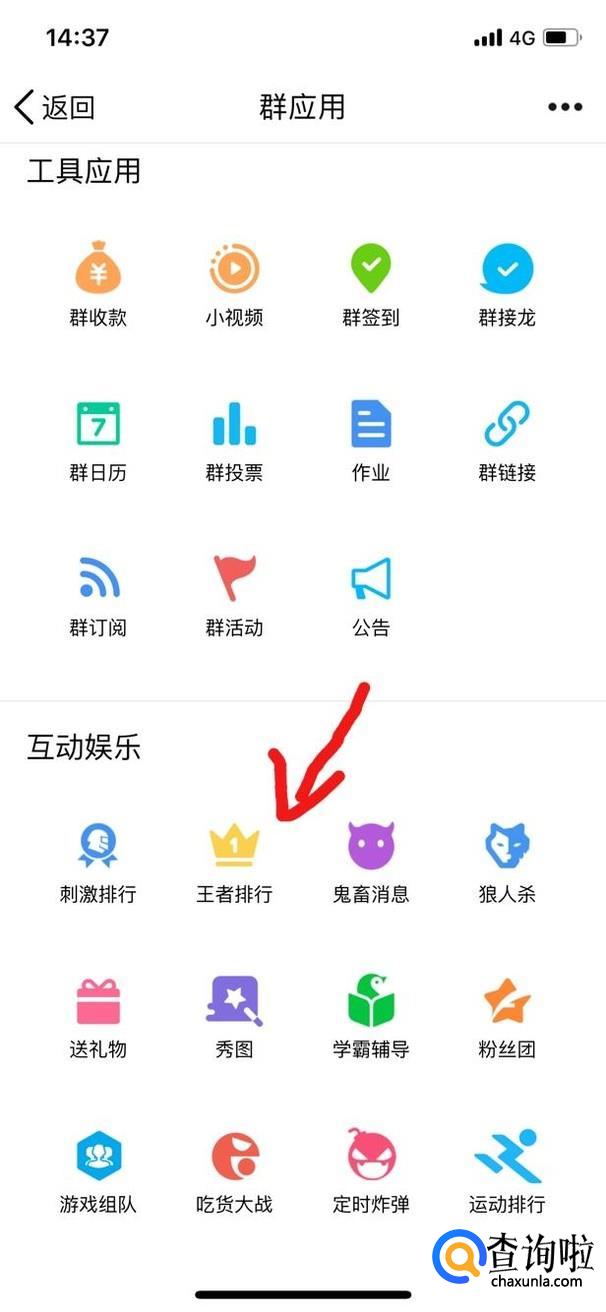Screen dimensions: 606x1312
Task: Open 送礼物 gift app
Action: click(x=98, y=1017)
